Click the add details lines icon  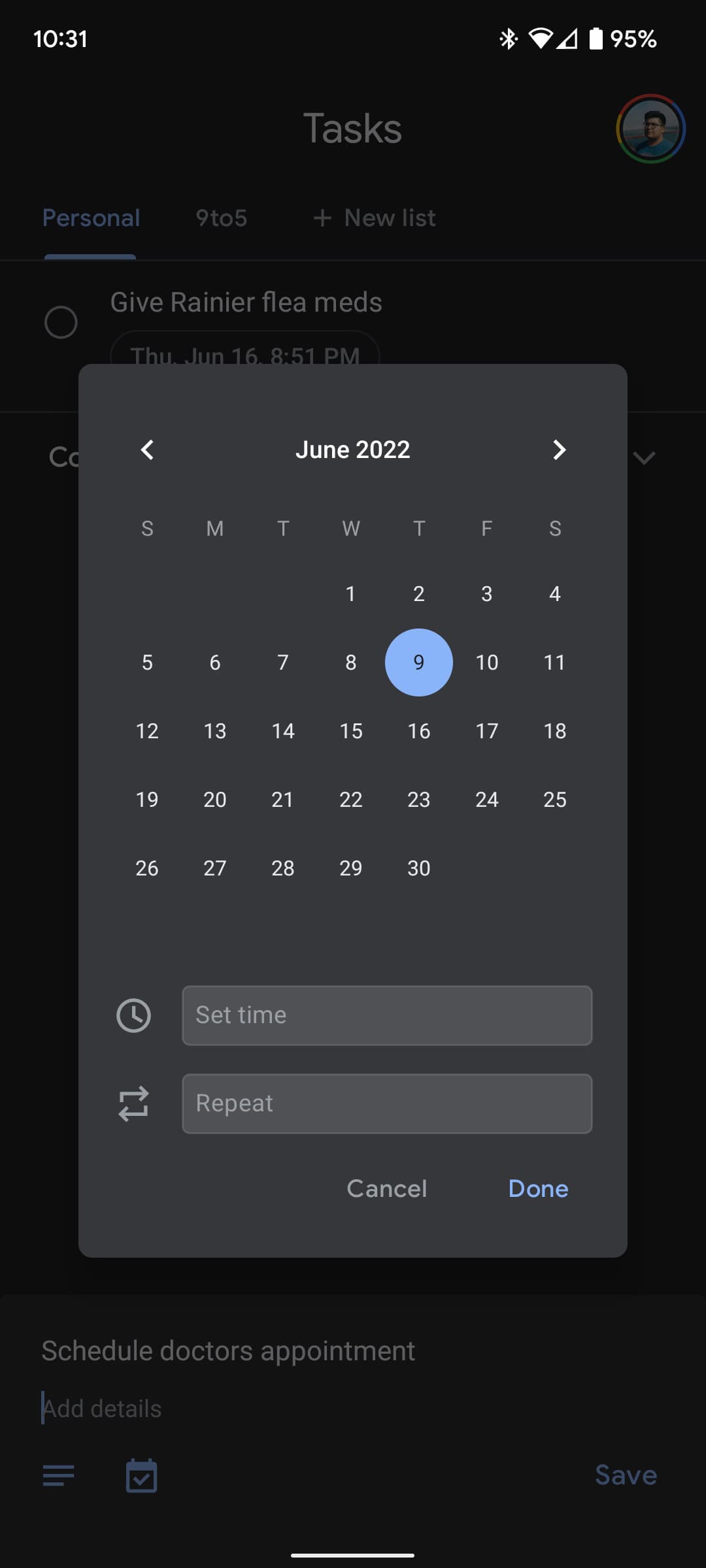[x=58, y=1475]
